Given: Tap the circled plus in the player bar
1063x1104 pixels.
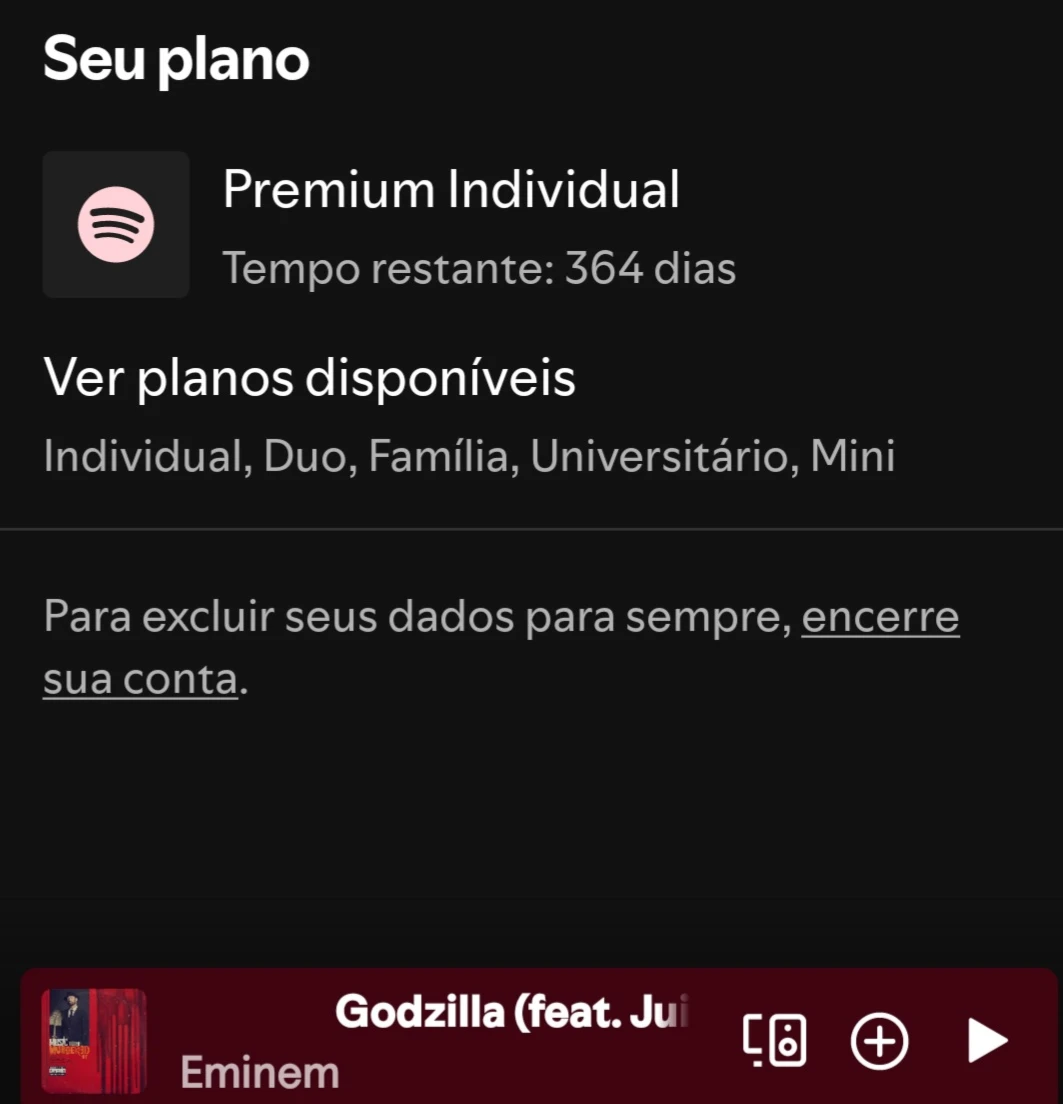Looking at the screenshot, I should 878,1040.
